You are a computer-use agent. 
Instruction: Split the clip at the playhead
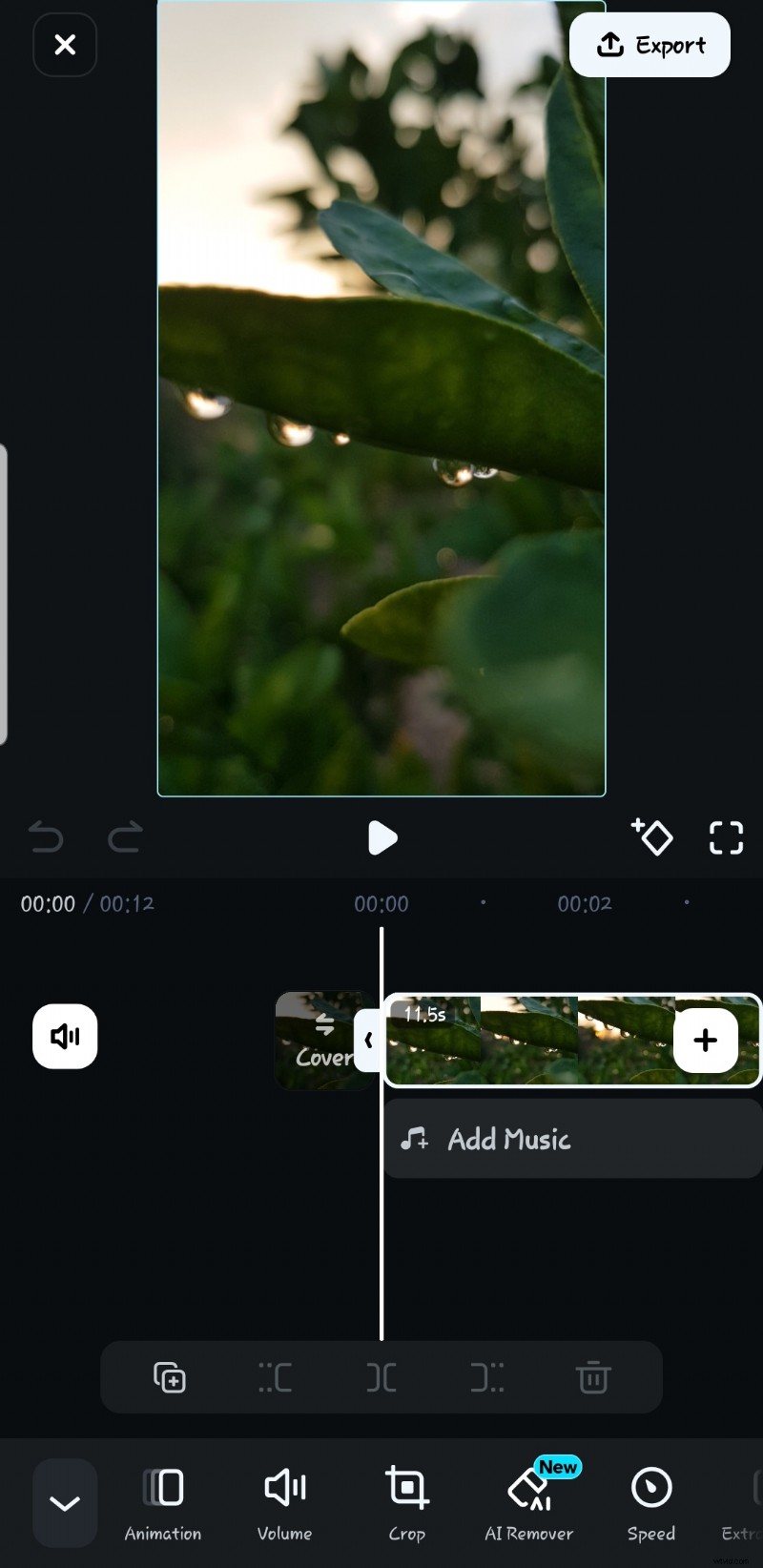point(381,1377)
